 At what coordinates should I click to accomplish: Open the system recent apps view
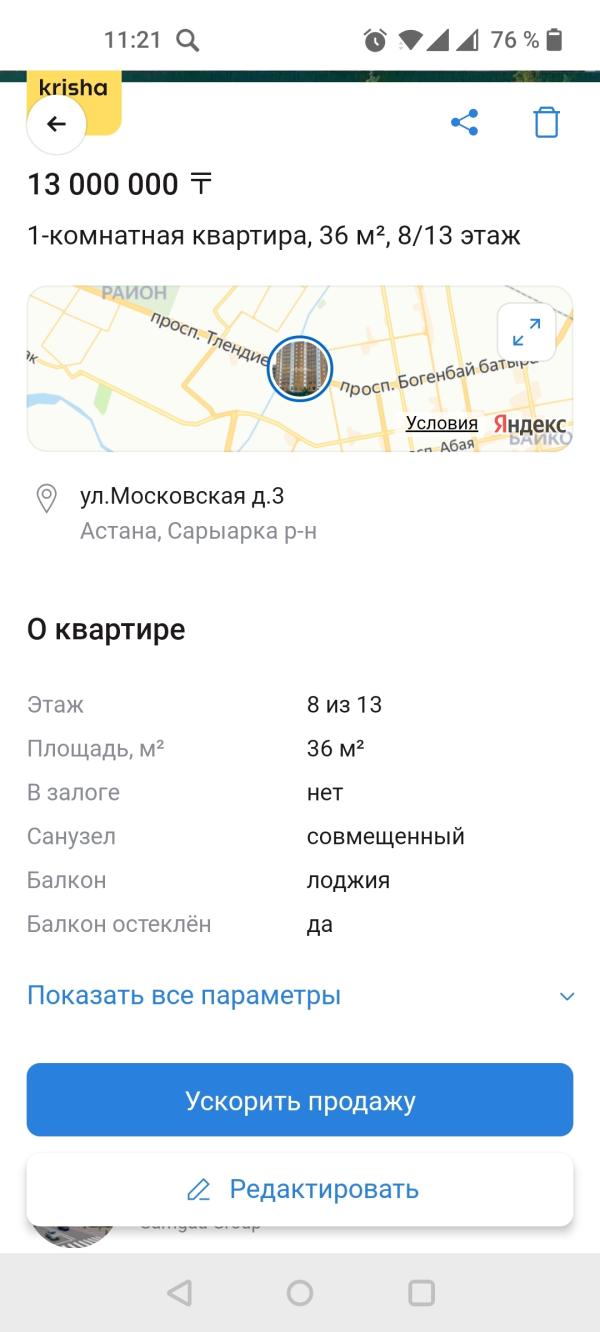pos(421,1293)
